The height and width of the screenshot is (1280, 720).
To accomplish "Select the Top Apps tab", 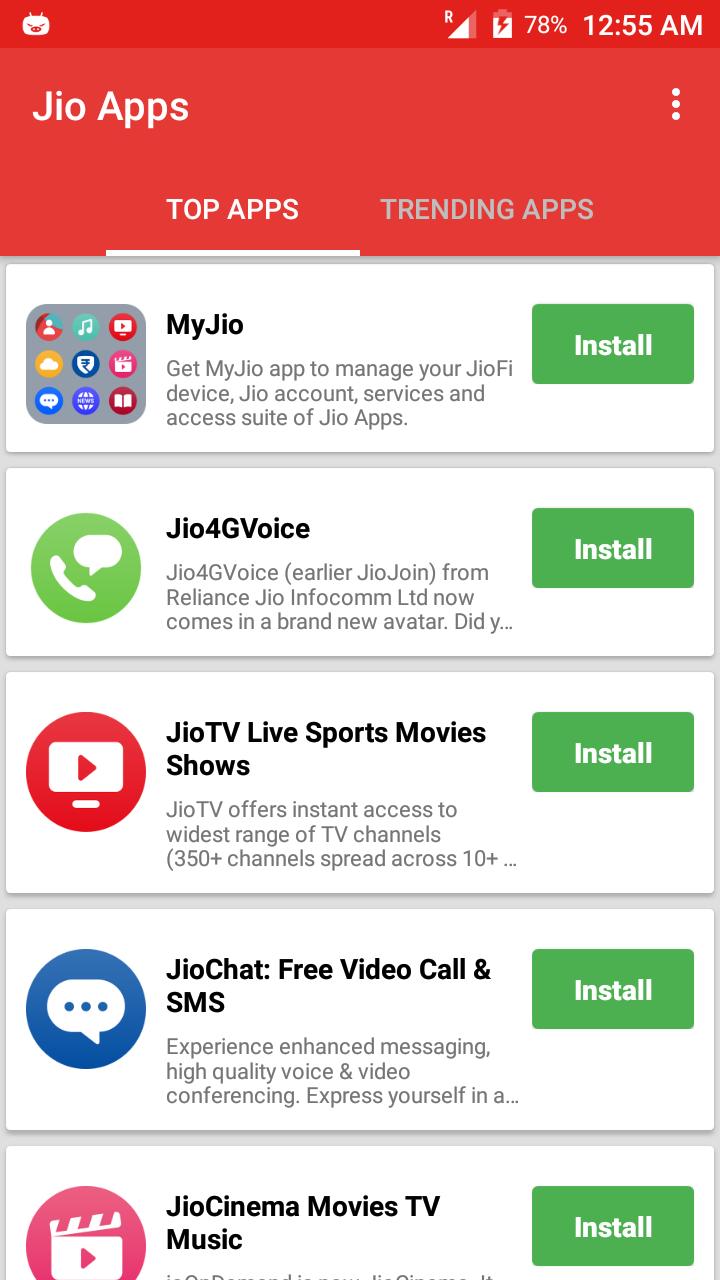I will coord(232,209).
